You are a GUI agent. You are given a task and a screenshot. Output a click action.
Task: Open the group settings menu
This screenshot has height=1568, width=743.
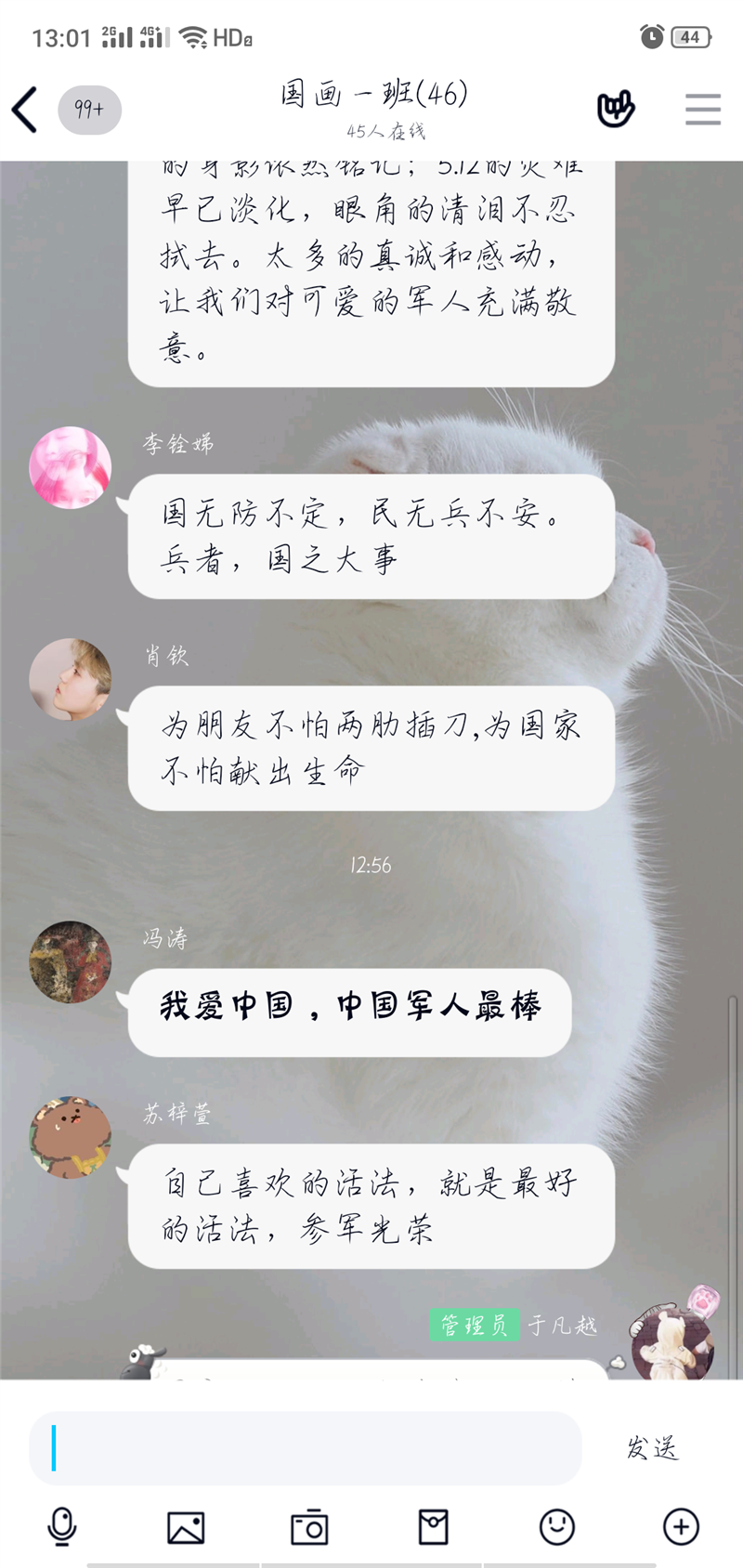pos(702,110)
